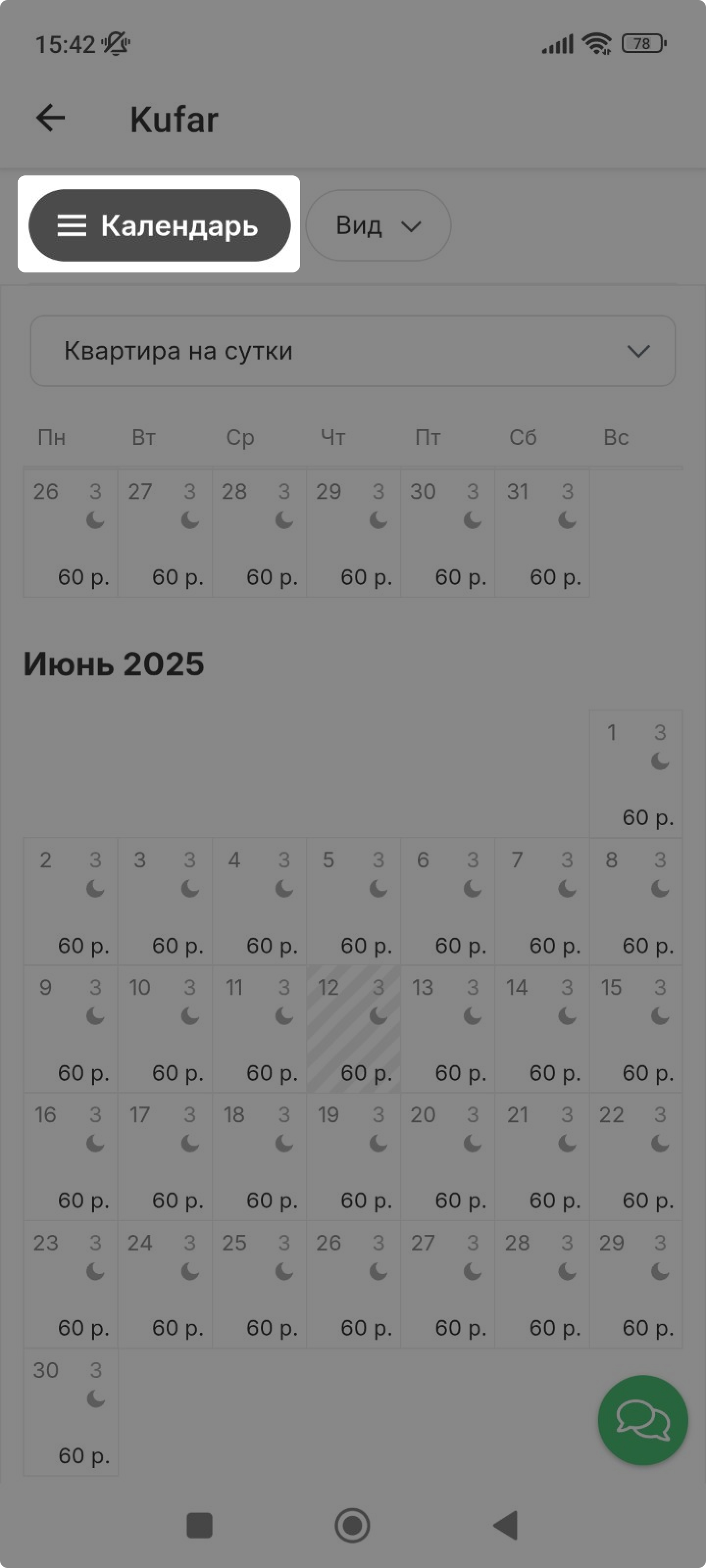
Task: Go back using the header arrow
Action: click(50, 118)
